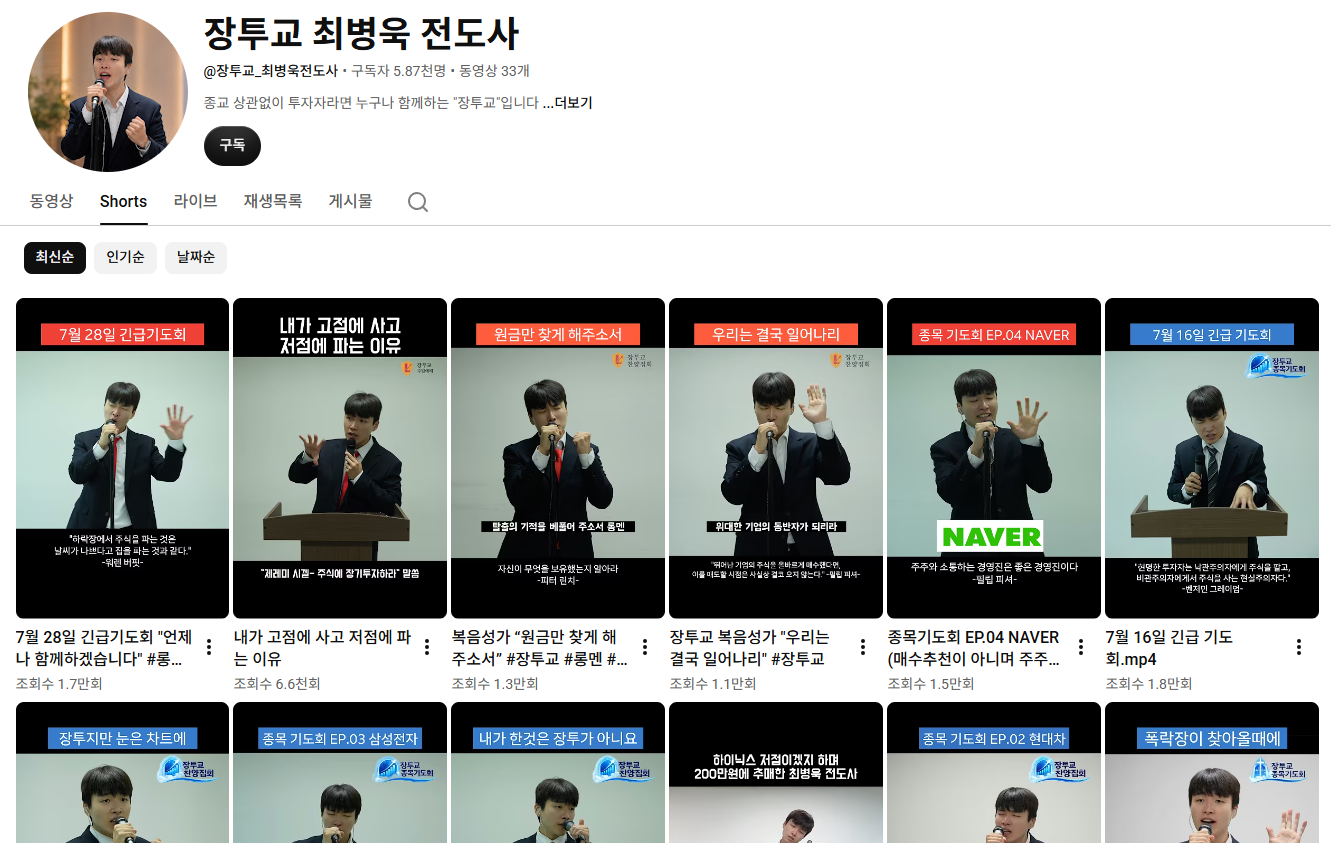Play the 종목기도회 EP.04 NAVER short
This screenshot has height=843, width=1331.
pyautogui.click(x=994, y=458)
